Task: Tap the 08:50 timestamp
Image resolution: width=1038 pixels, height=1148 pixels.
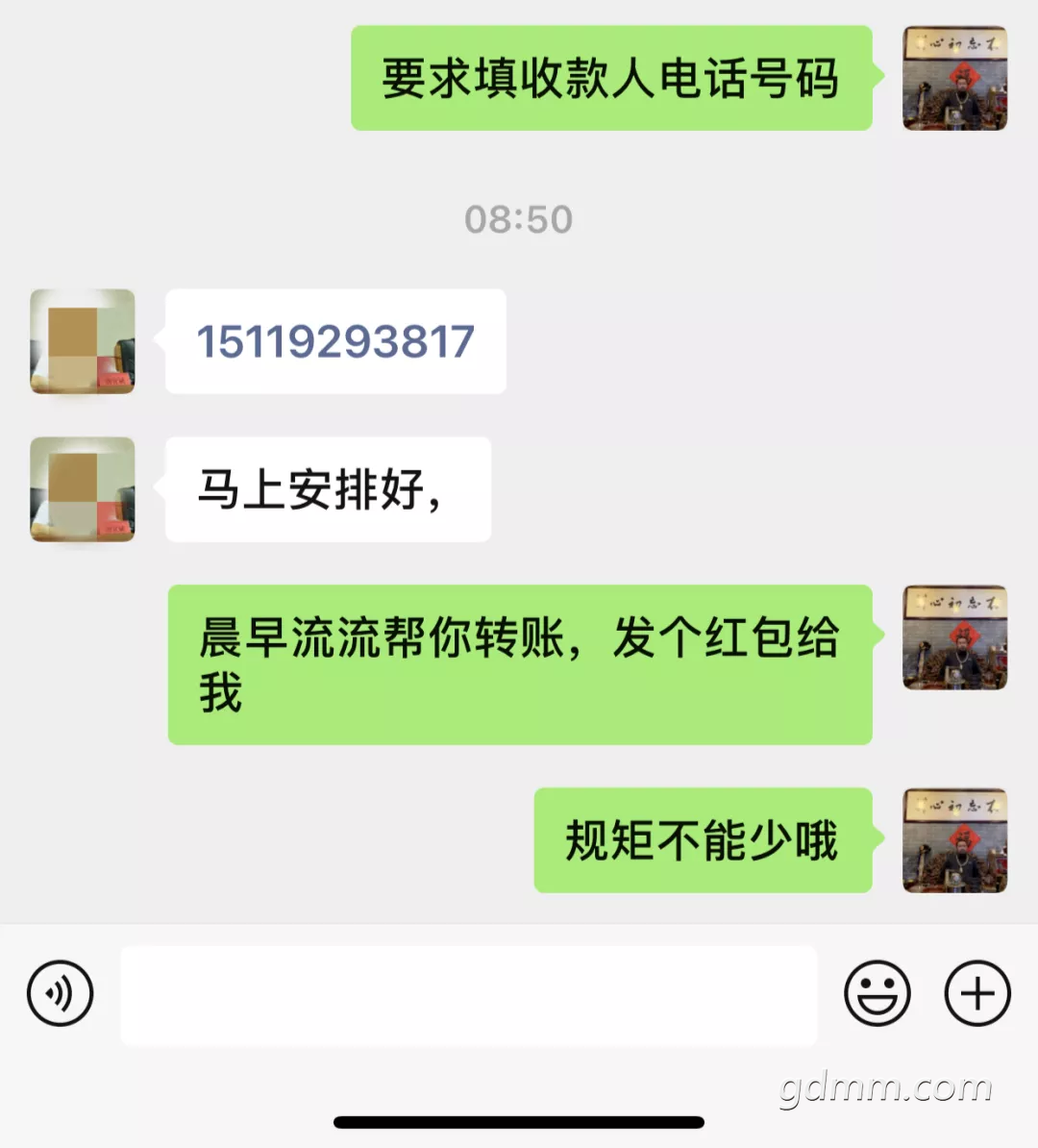Action: pos(518,220)
